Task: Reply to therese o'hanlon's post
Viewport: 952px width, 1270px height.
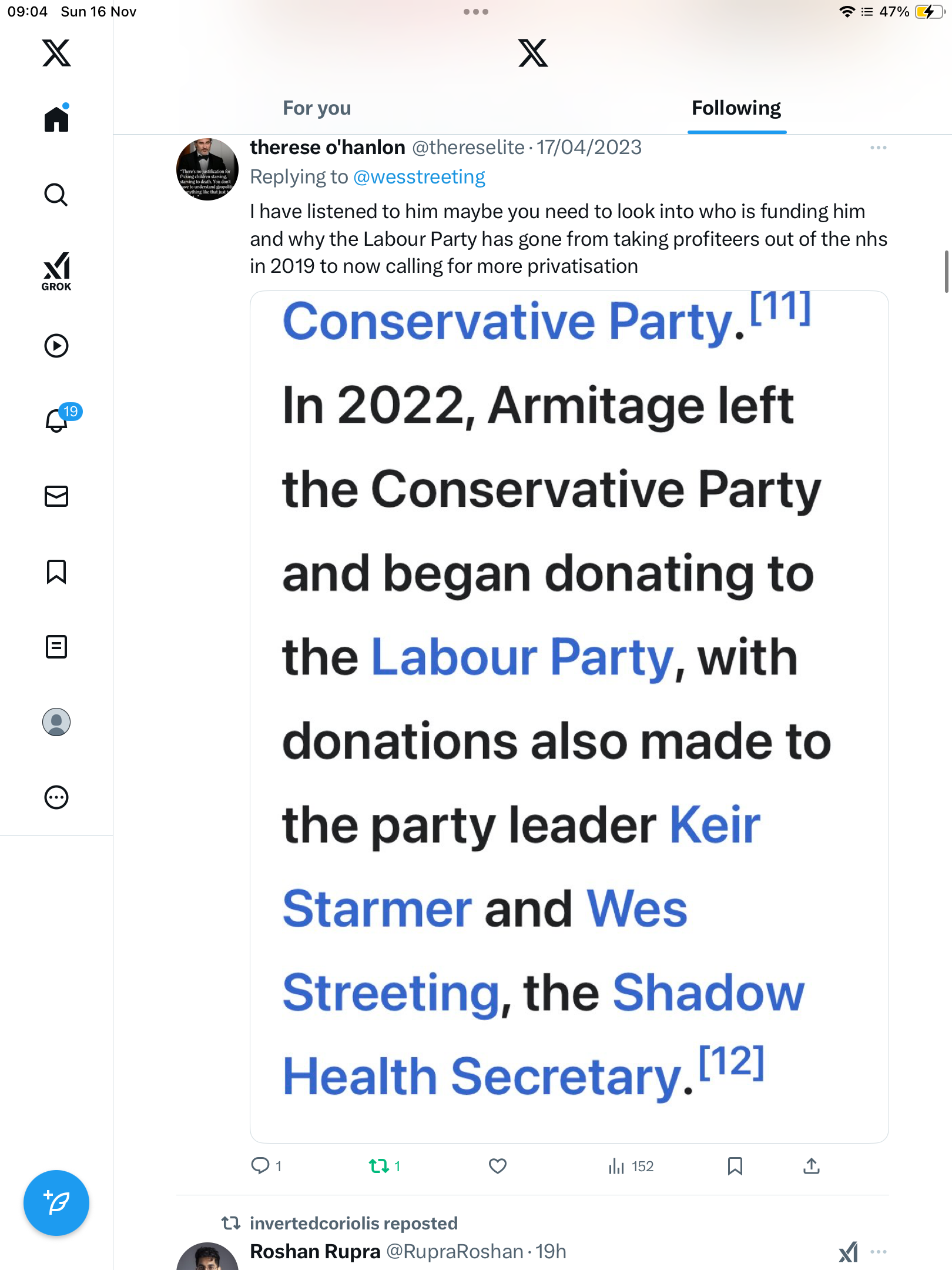Action: pos(260,1166)
